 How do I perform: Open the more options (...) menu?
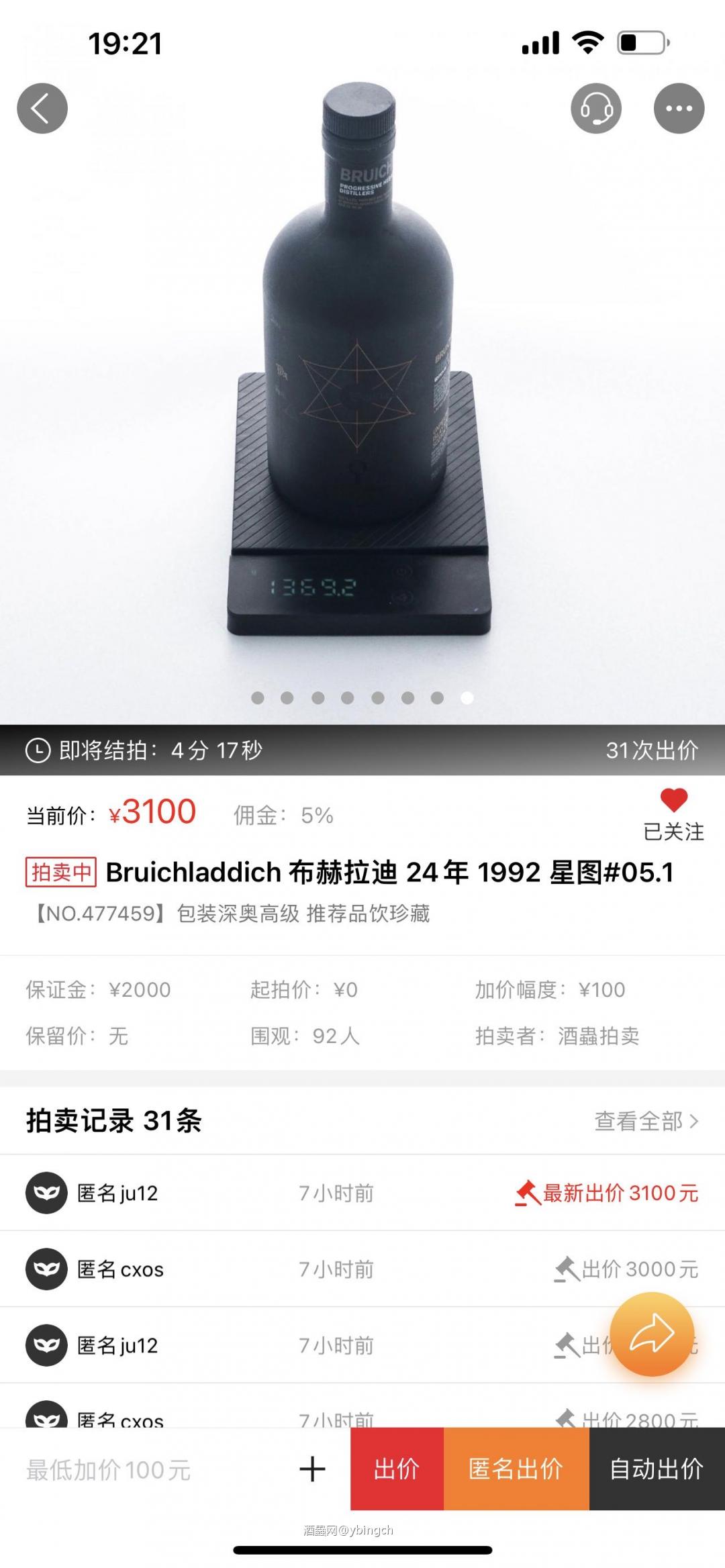pyautogui.click(x=678, y=107)
